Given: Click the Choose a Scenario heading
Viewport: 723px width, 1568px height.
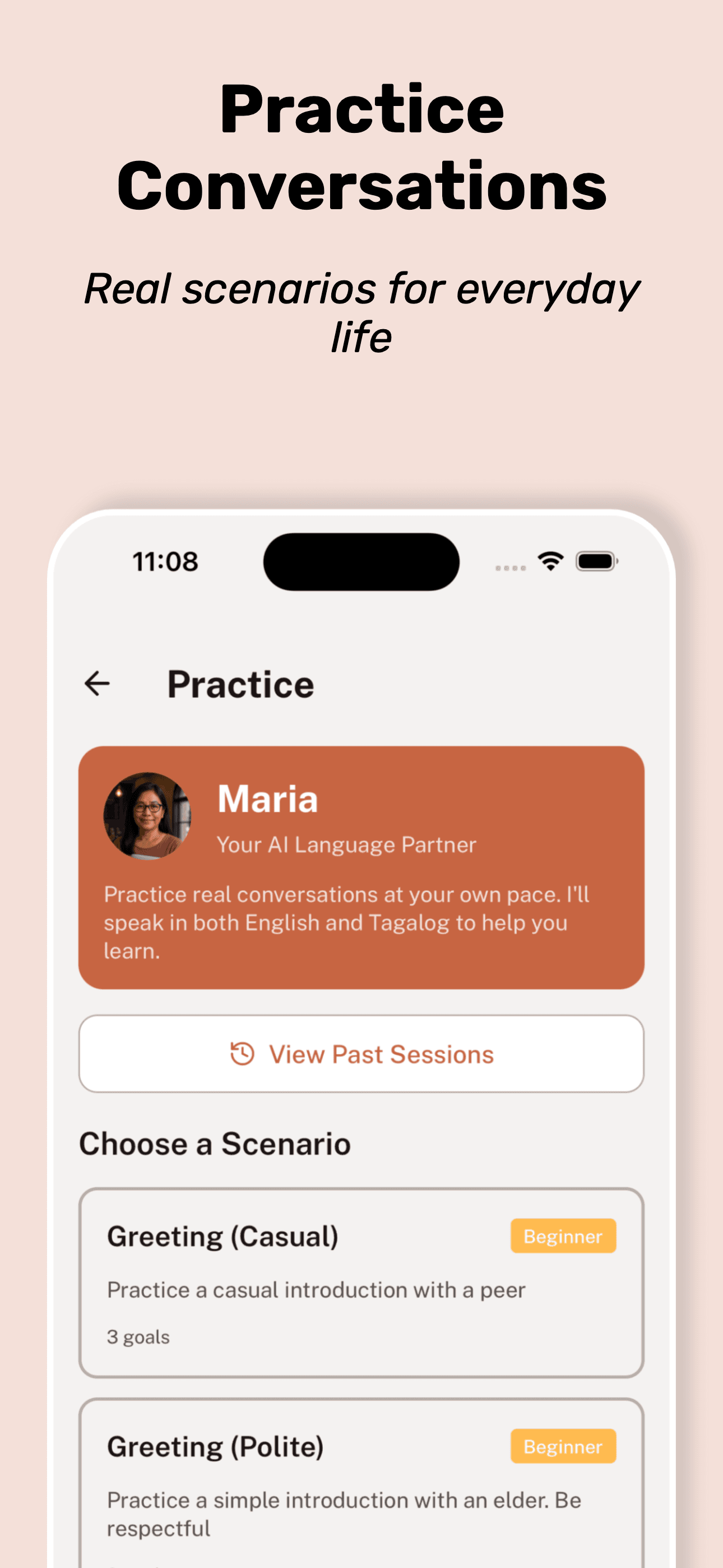Looking at the screenshot, I should pos(214,1143).
